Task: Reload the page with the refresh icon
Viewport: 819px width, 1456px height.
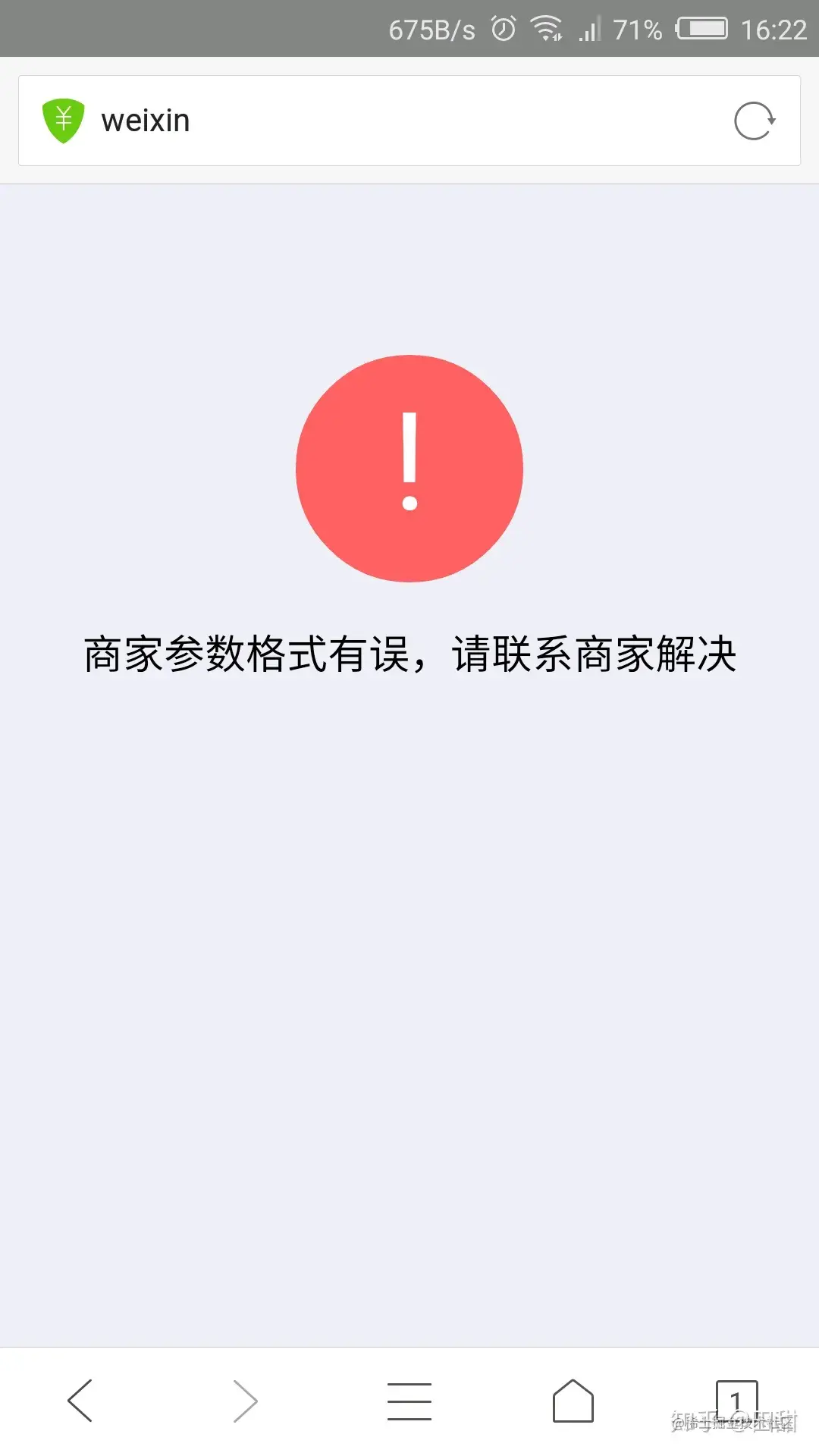Action: point(754,121)
